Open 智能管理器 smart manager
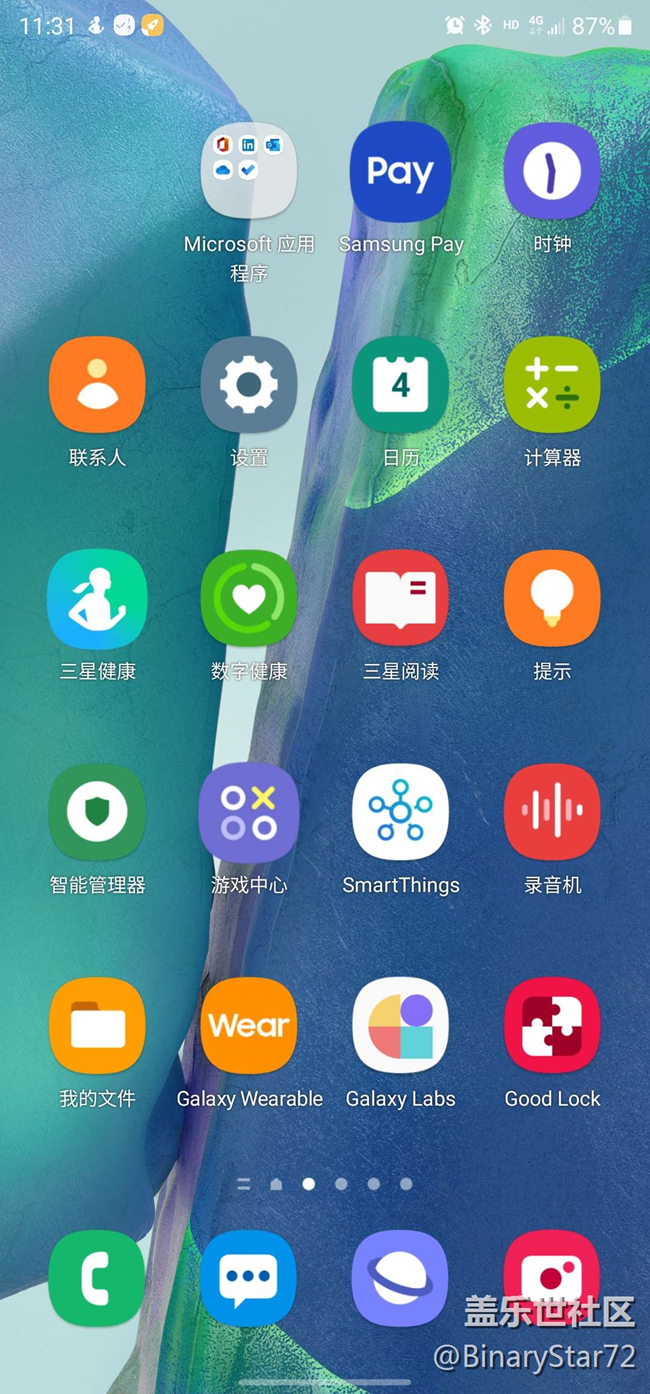This screenshot has height=1394, width=650. [97, 812]
